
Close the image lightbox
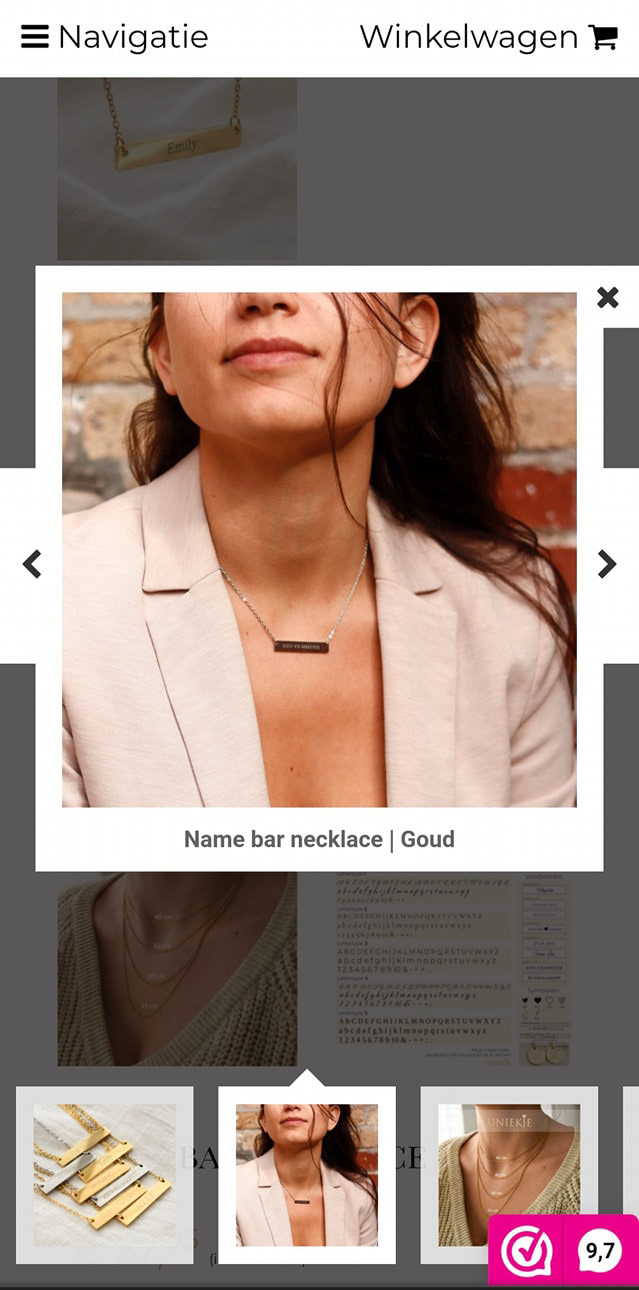pos(607,297)
